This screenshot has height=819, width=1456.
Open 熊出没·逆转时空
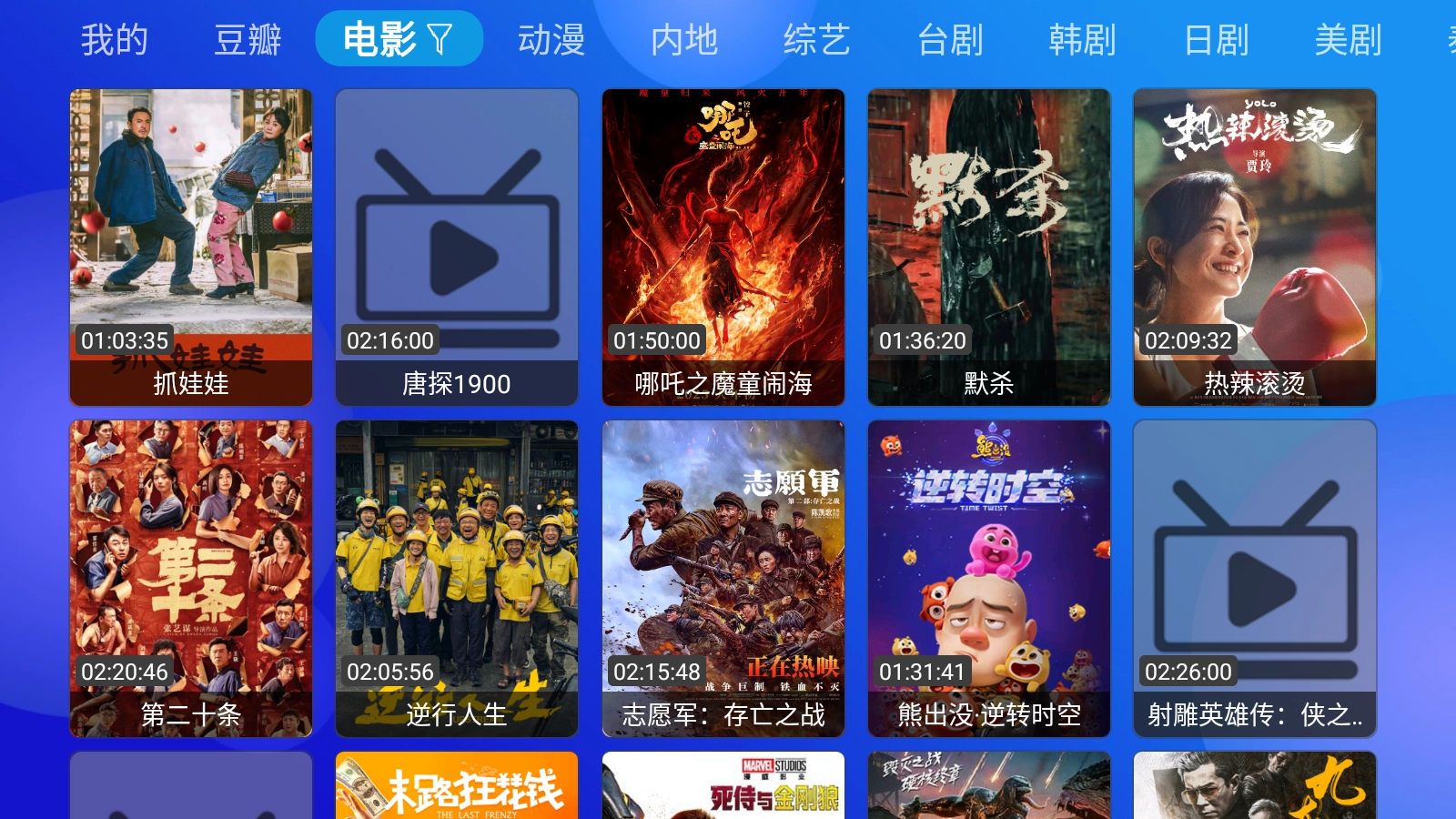989,578
